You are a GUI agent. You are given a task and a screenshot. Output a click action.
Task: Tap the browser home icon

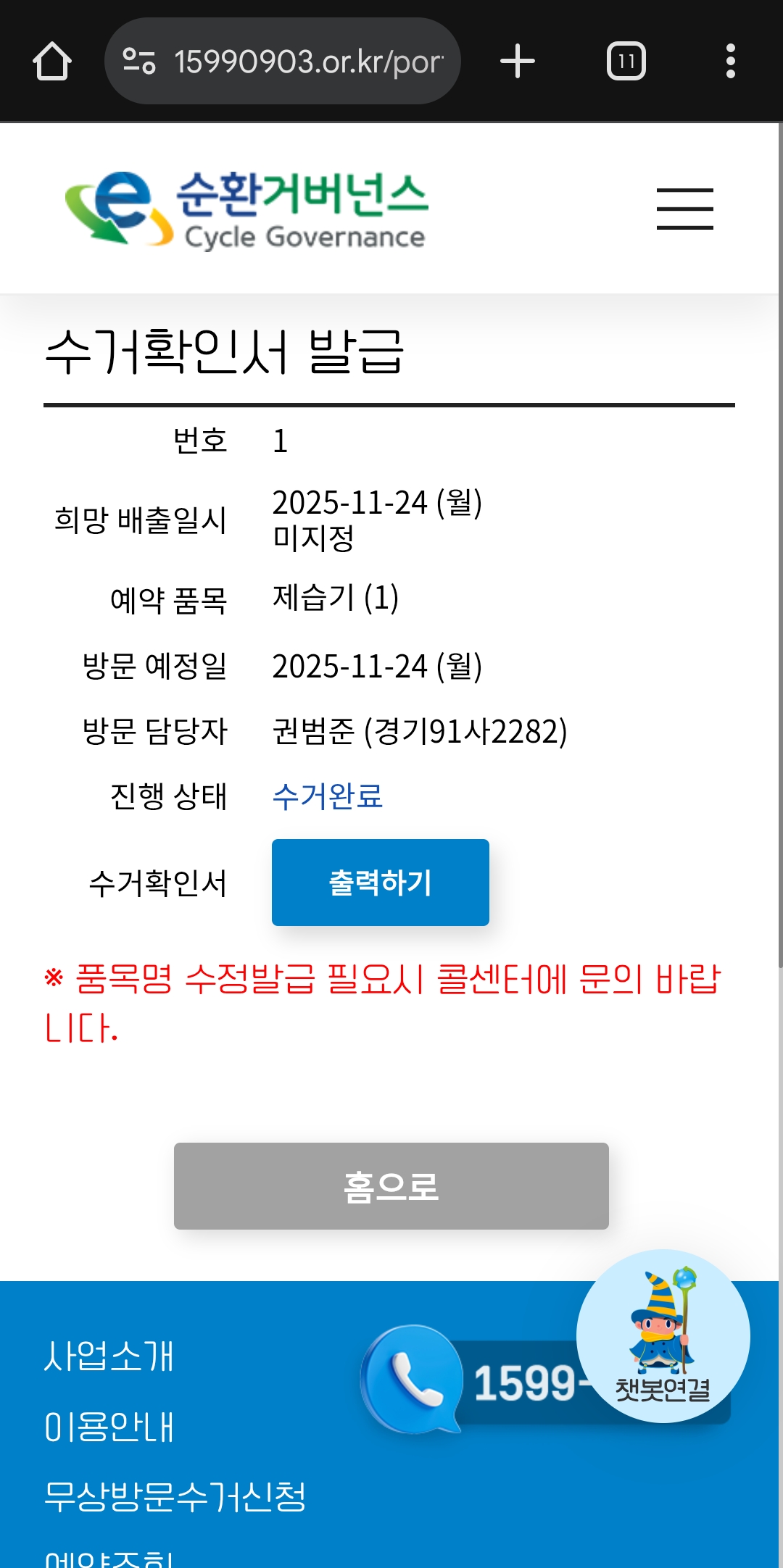[52, 61]
